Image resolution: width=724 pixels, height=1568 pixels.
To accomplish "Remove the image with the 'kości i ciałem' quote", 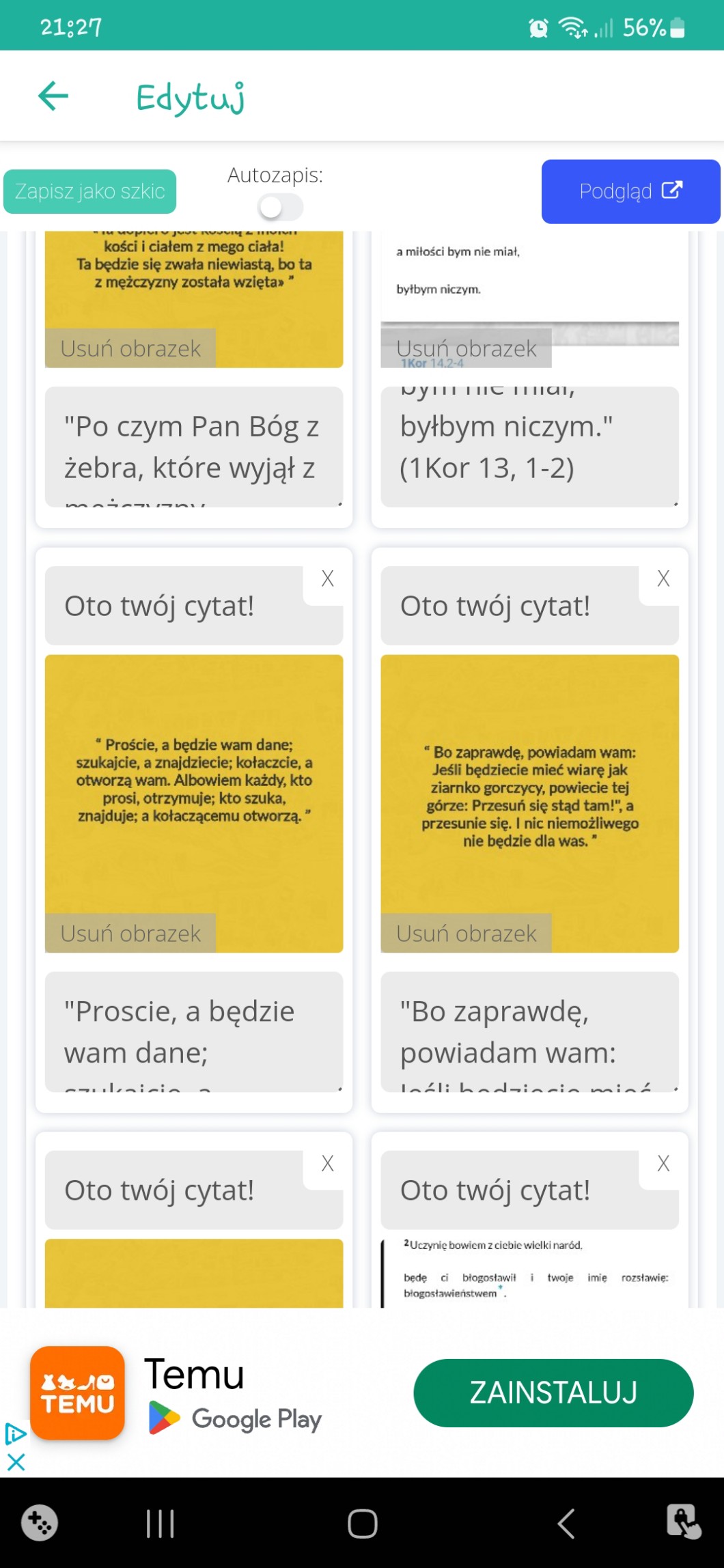I will coord(130,348).
